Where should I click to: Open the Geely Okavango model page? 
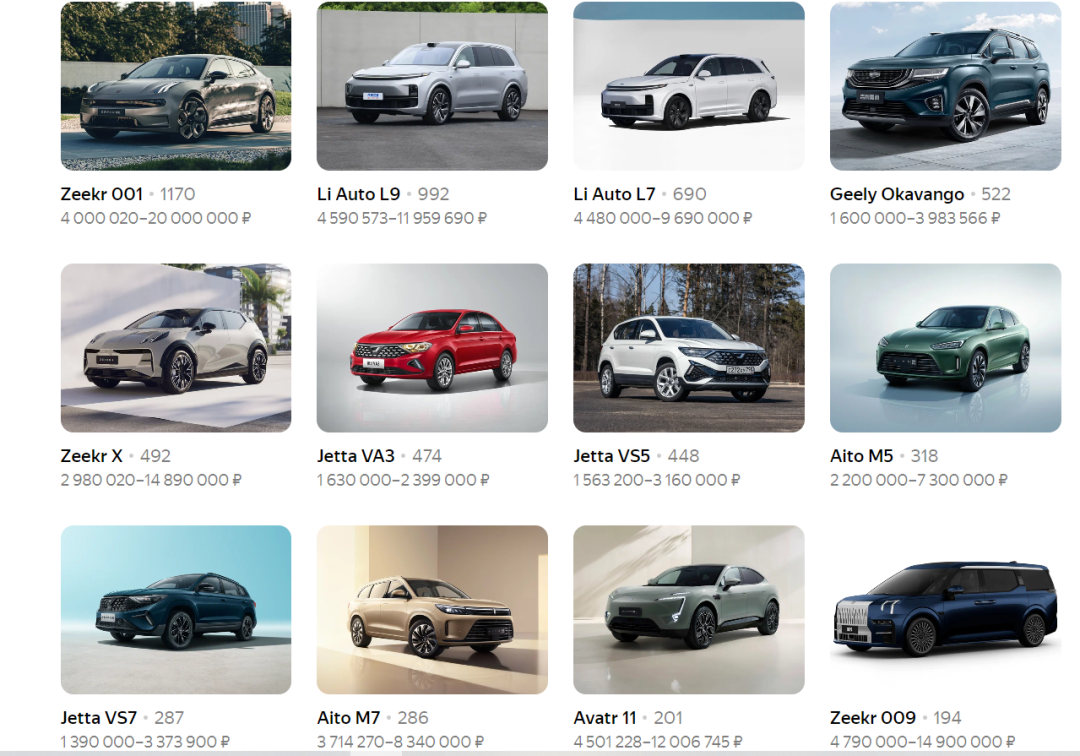[945, 87]
